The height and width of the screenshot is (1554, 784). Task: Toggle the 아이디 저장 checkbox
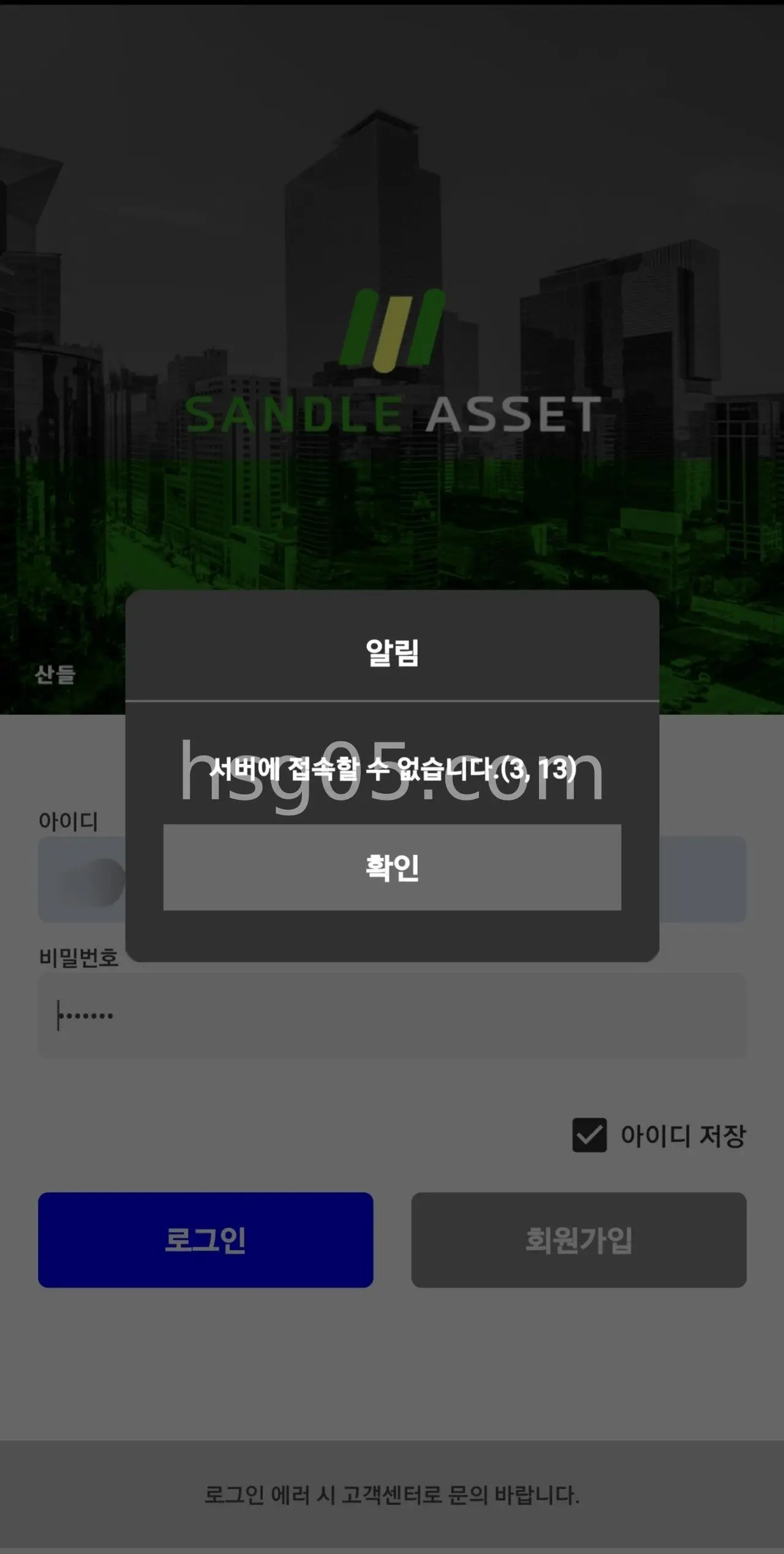pyautogui.click(x=589, y=1135)
